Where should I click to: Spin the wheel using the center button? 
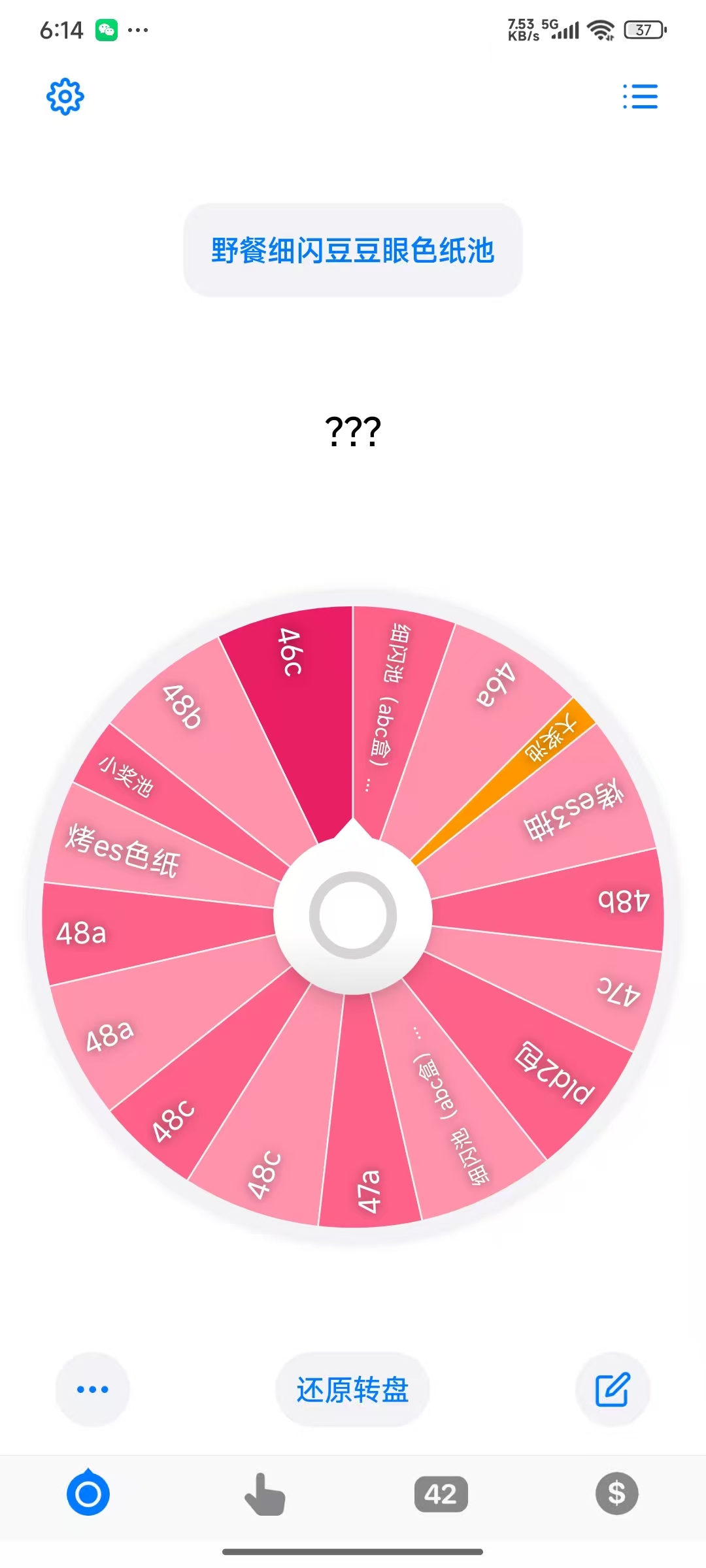[x=353, y=915]
